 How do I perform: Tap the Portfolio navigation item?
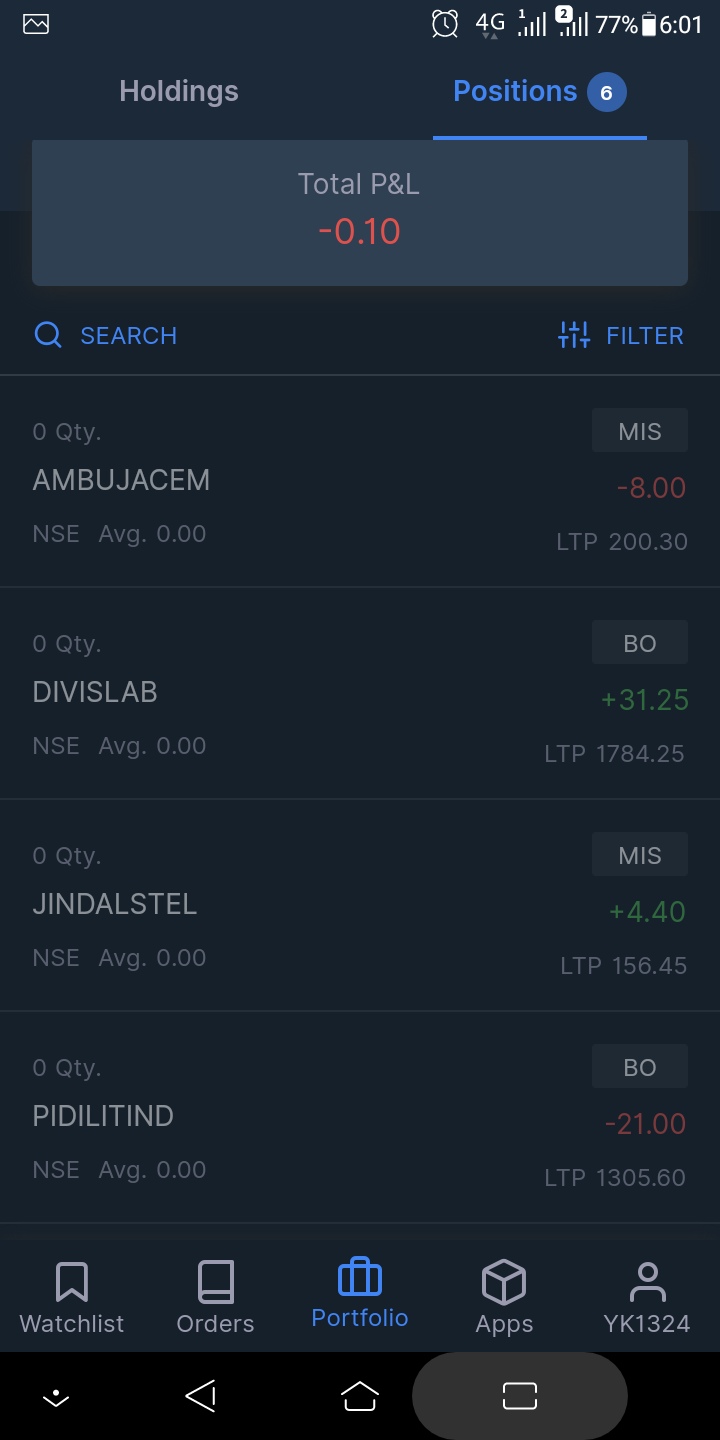(360, 1294)
